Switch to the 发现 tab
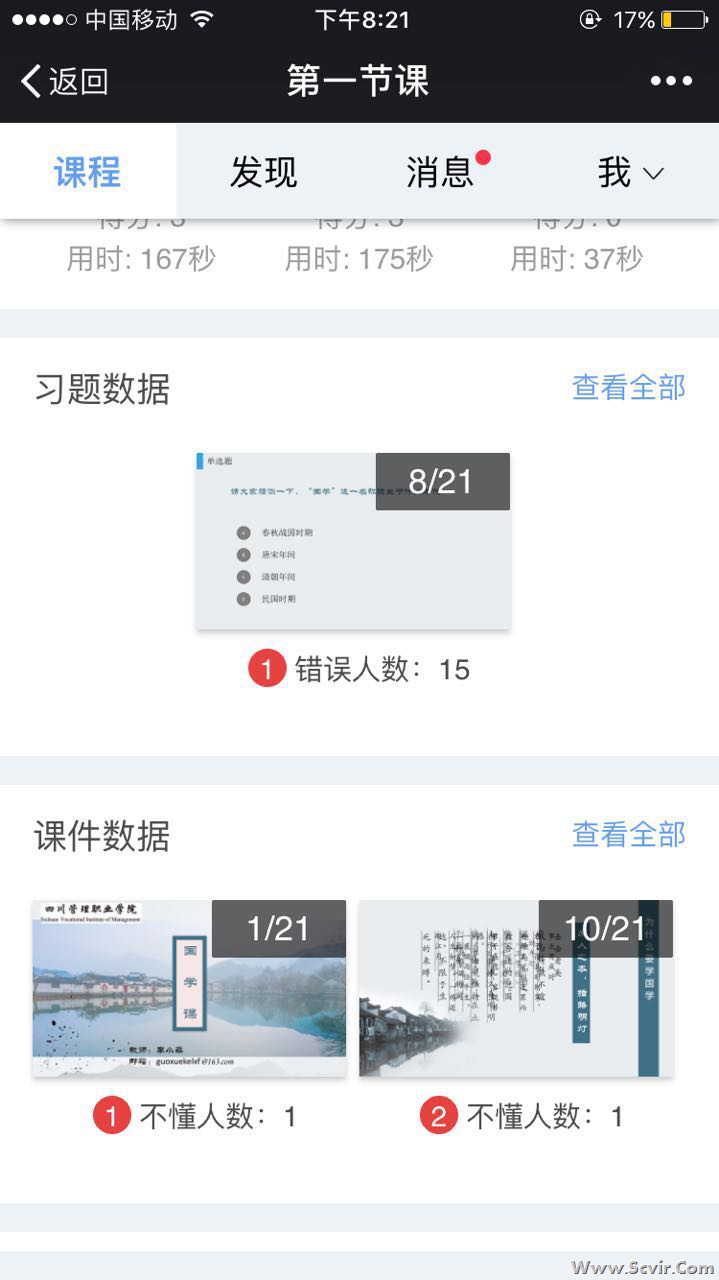The width and height of the screenshot is (719, 1280). pos(263,172)
